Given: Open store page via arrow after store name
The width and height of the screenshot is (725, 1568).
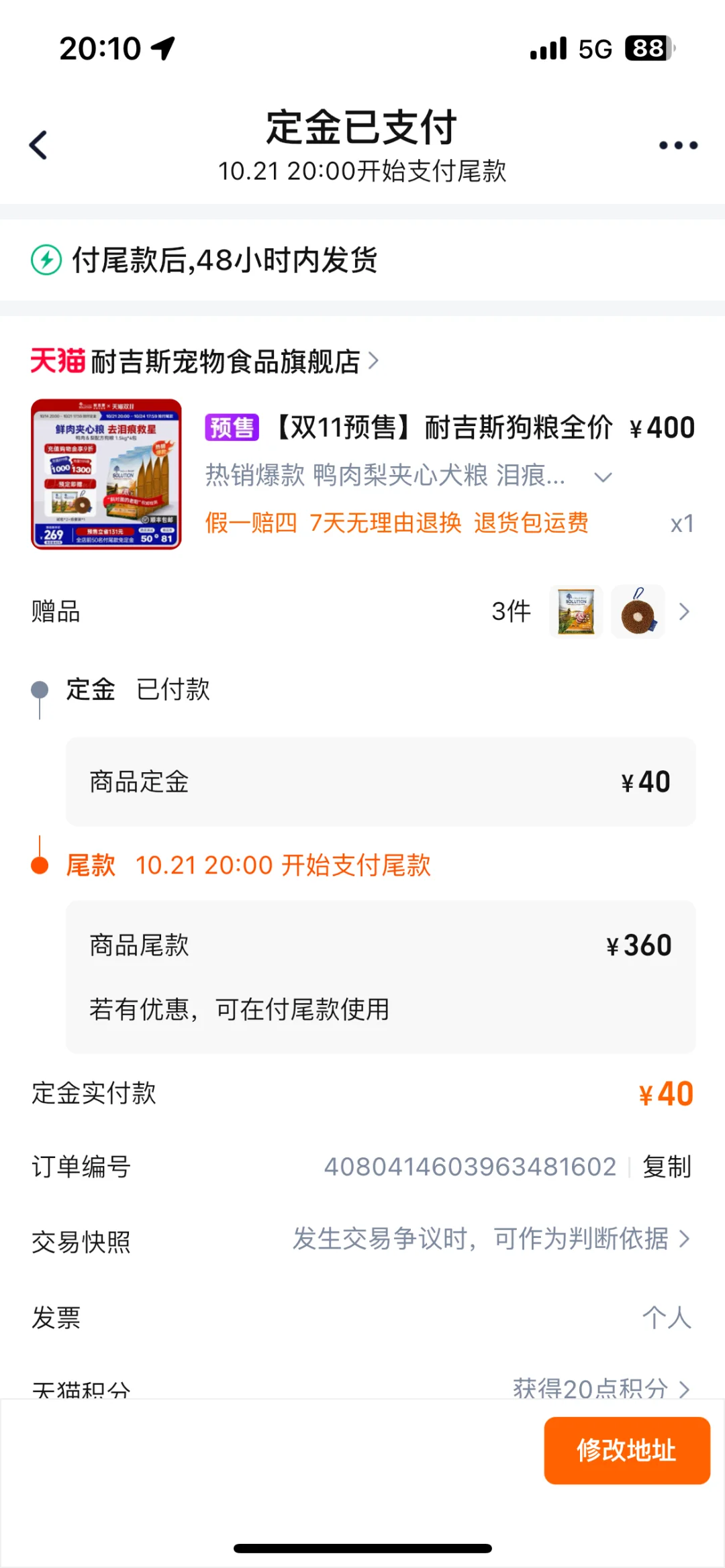Looking at the screenshot, I should point(375,360).
